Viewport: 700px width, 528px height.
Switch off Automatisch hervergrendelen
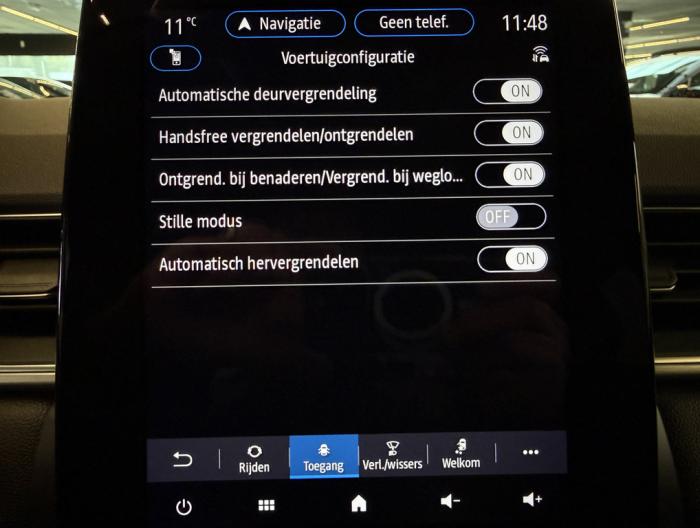coord(512,259)
